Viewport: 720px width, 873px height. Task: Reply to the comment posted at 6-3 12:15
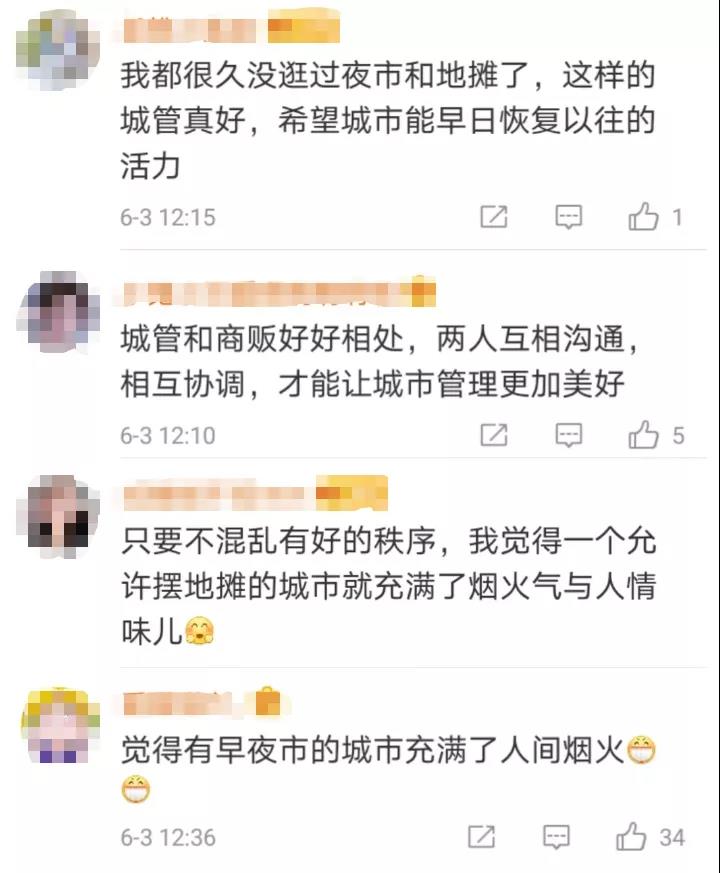click(x=569, y=217)
